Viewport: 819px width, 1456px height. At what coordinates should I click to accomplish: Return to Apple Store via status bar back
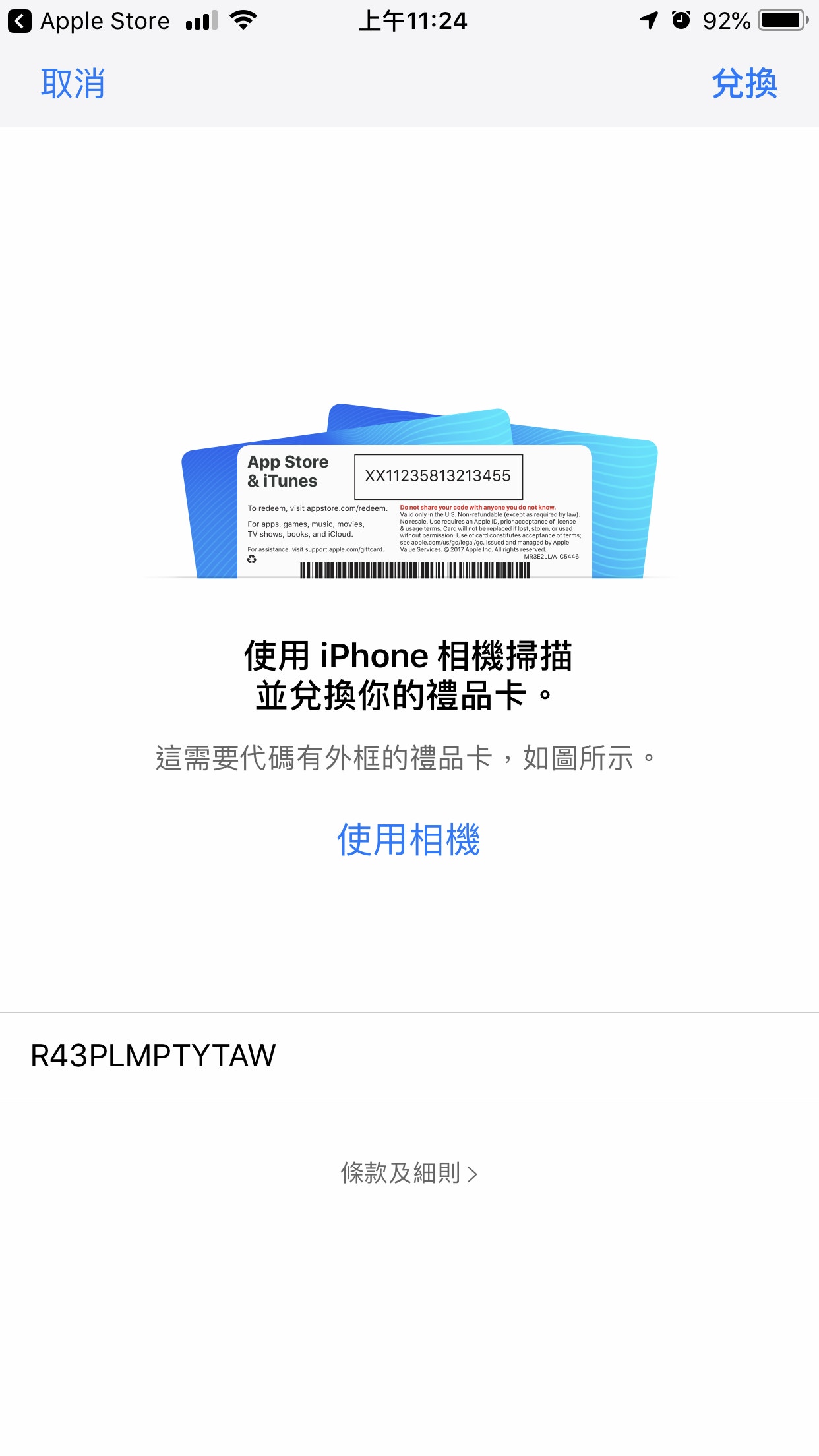point(89,21)
